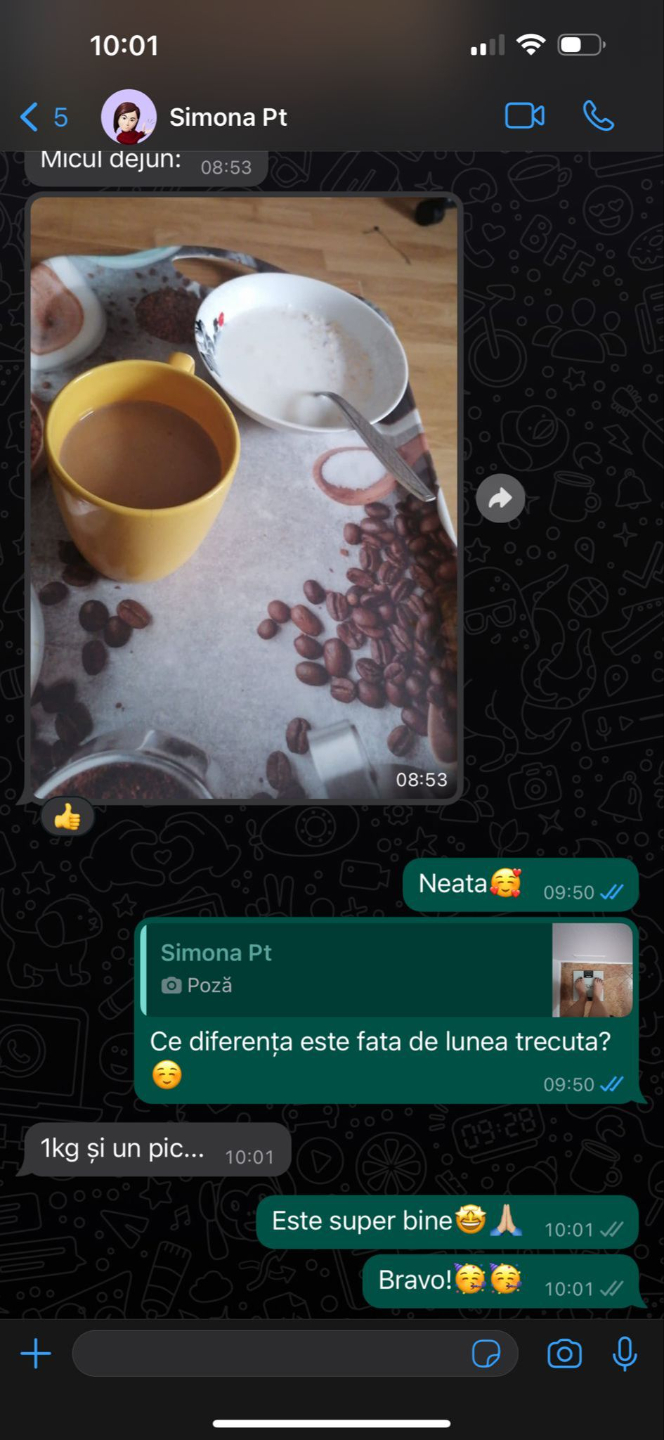Open Simona Pt's contact info
The image size is (664, 1440).
pos(228,118)
